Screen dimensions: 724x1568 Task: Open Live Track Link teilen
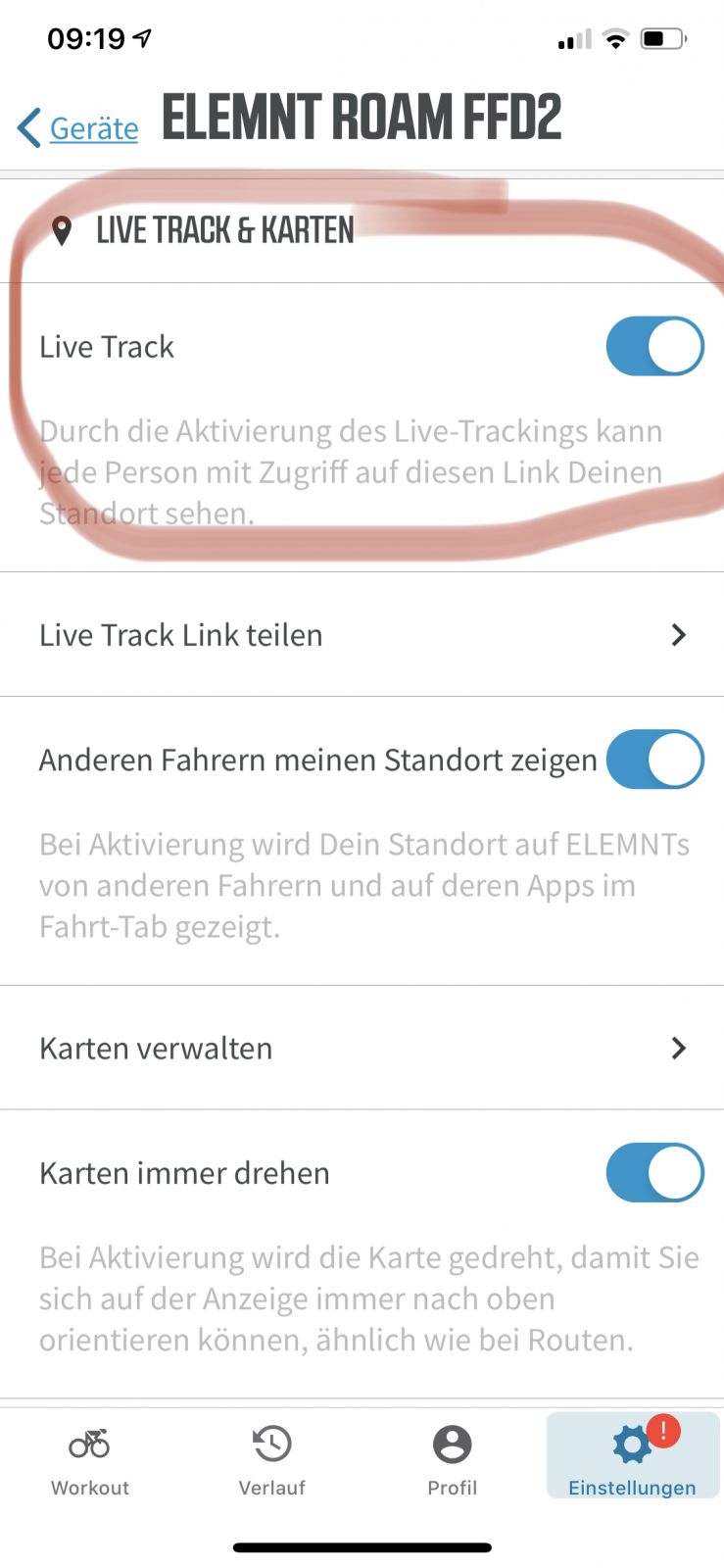click(362, 635)
